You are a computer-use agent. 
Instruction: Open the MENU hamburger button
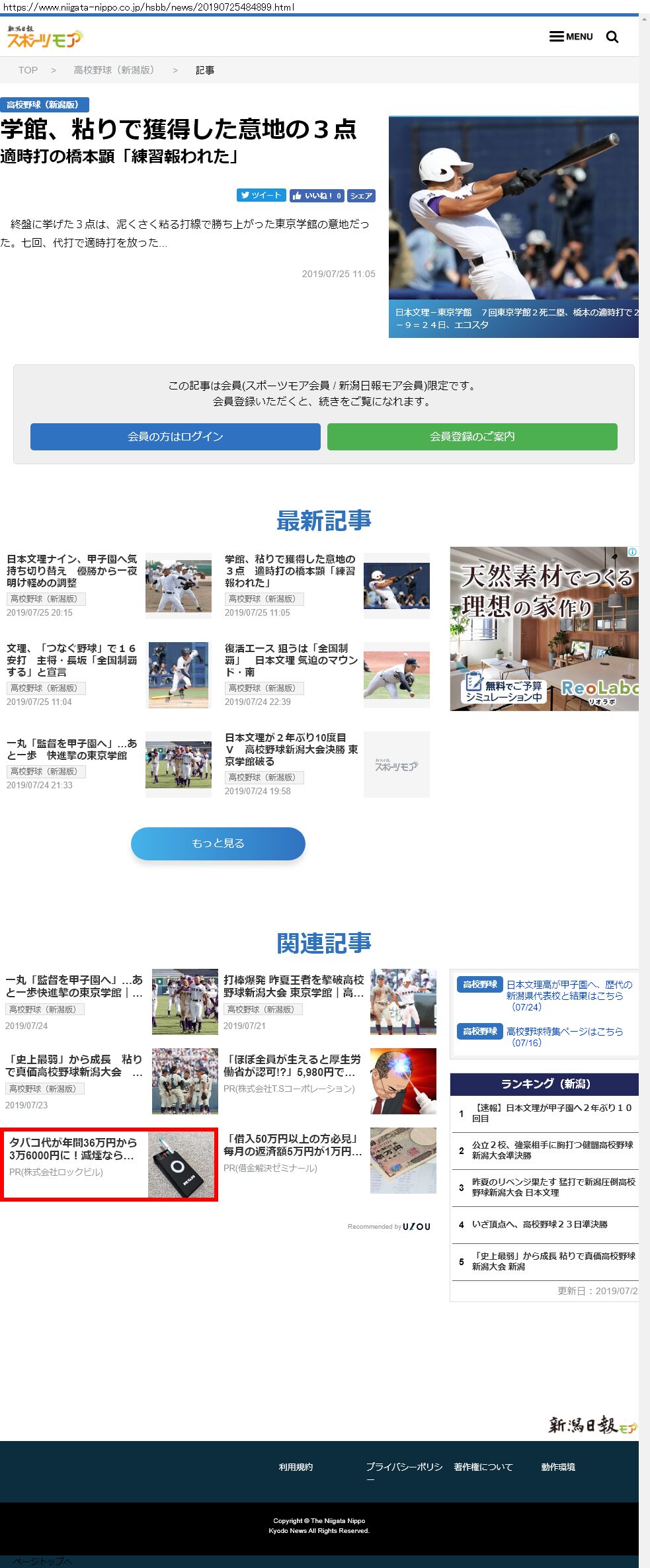tap(571, 36)
